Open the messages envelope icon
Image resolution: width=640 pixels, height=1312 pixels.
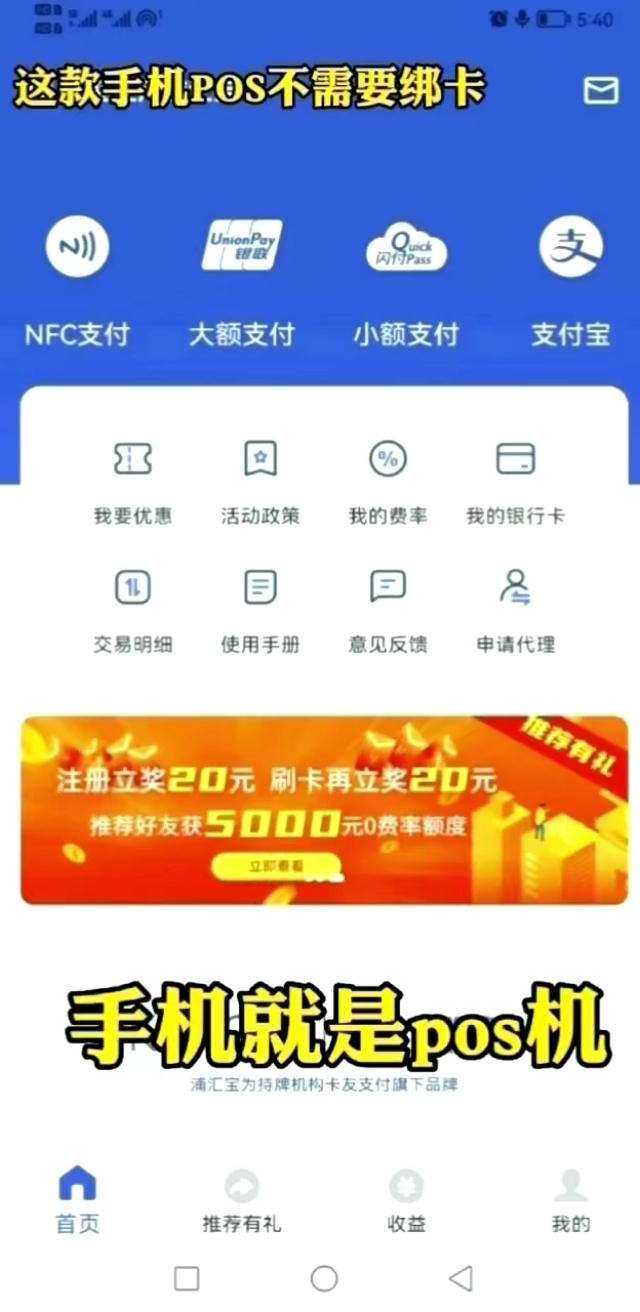(601, 91)
